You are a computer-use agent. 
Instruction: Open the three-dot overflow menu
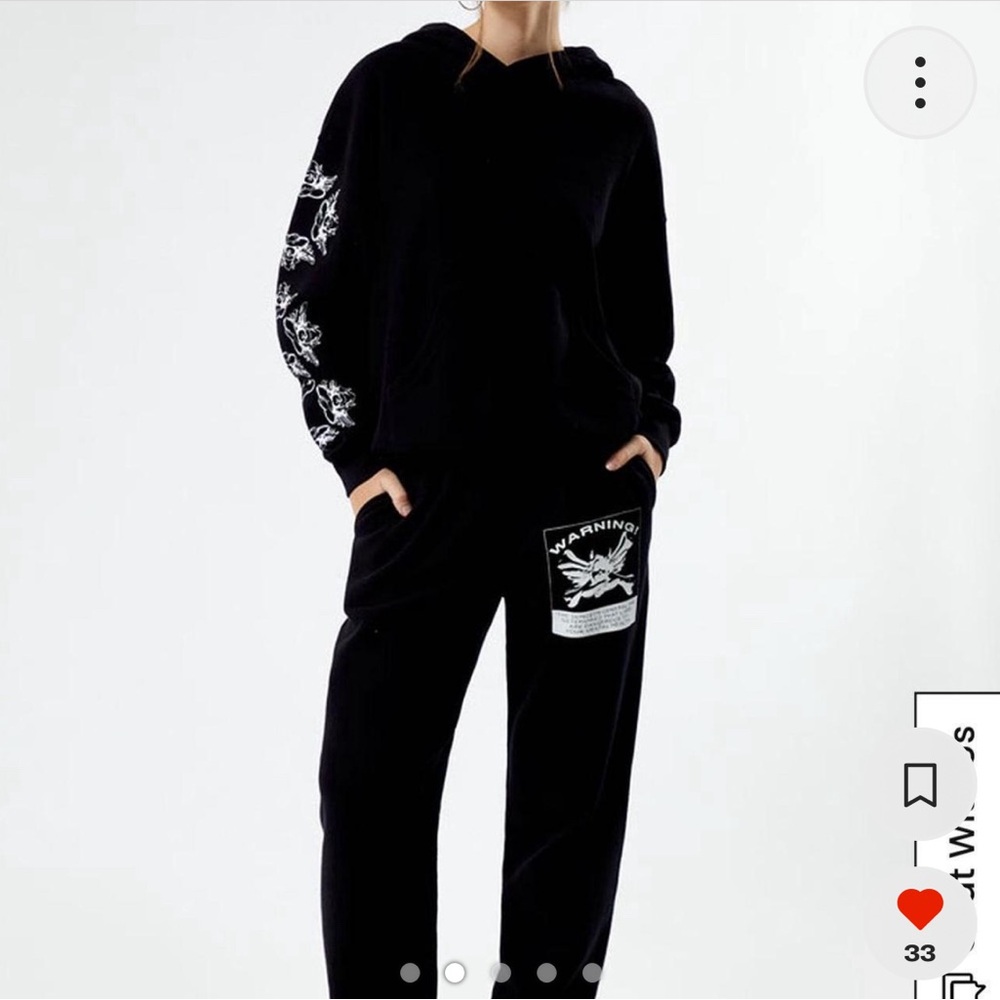tap(919, 82)
